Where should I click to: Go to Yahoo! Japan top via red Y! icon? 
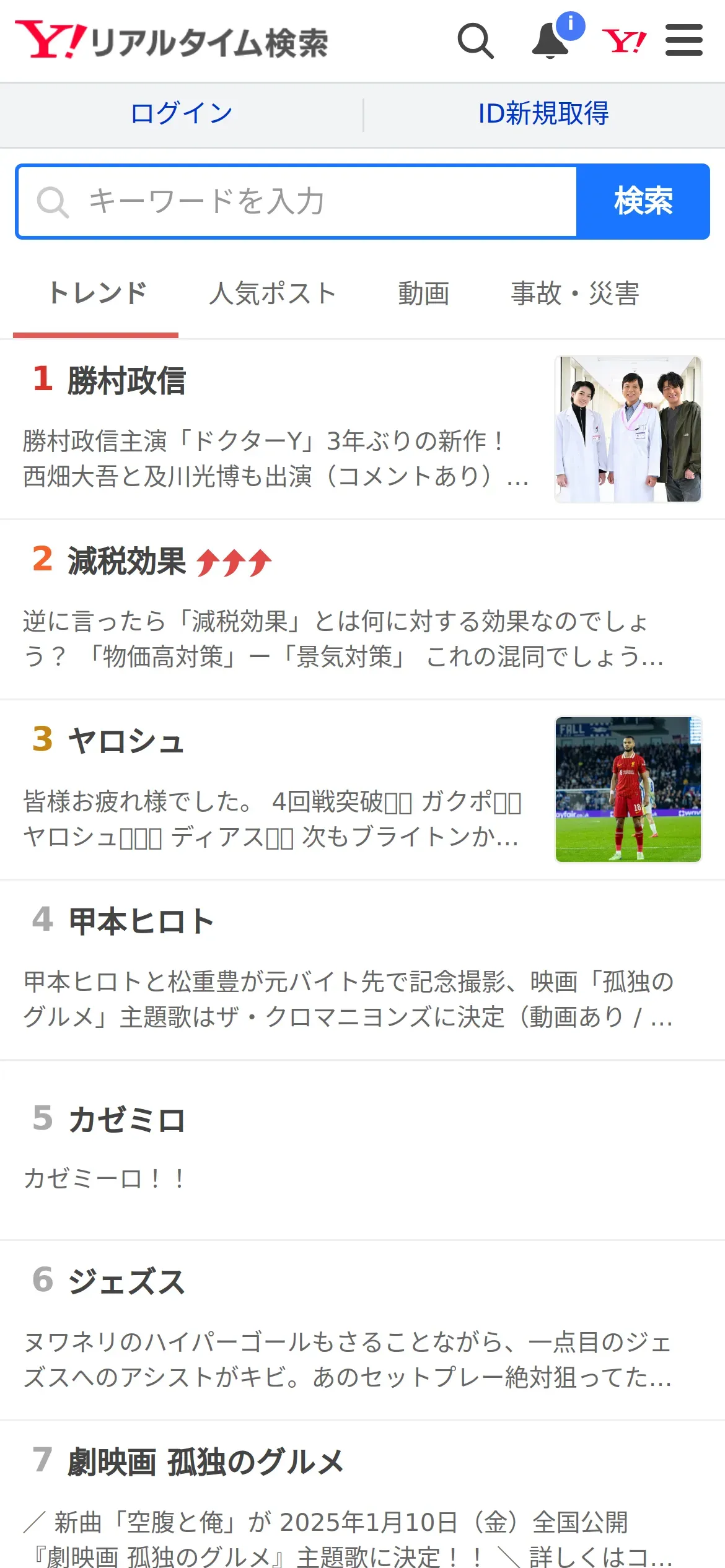coord(624,41)
